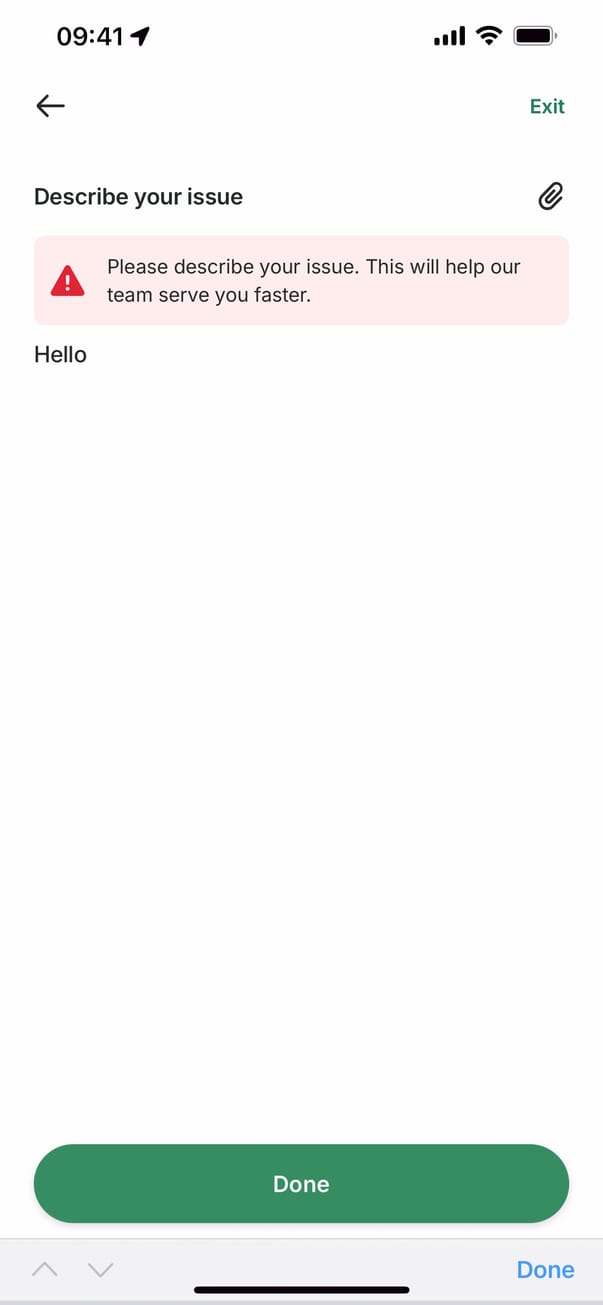
Task: Jump to previous field with up chevron
Action: coord(45,1269)
